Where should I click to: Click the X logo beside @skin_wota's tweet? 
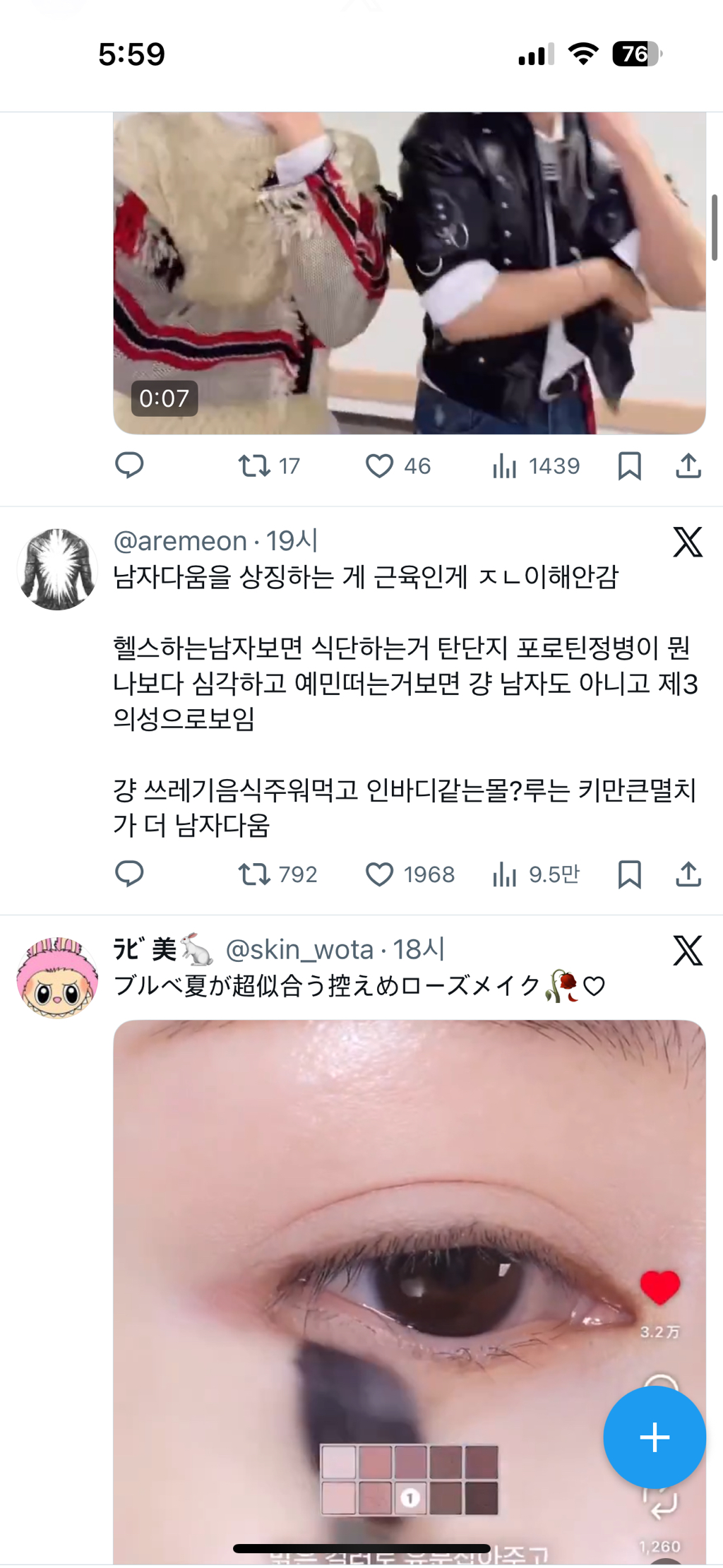pyautogui.click(x=687, y=949)
